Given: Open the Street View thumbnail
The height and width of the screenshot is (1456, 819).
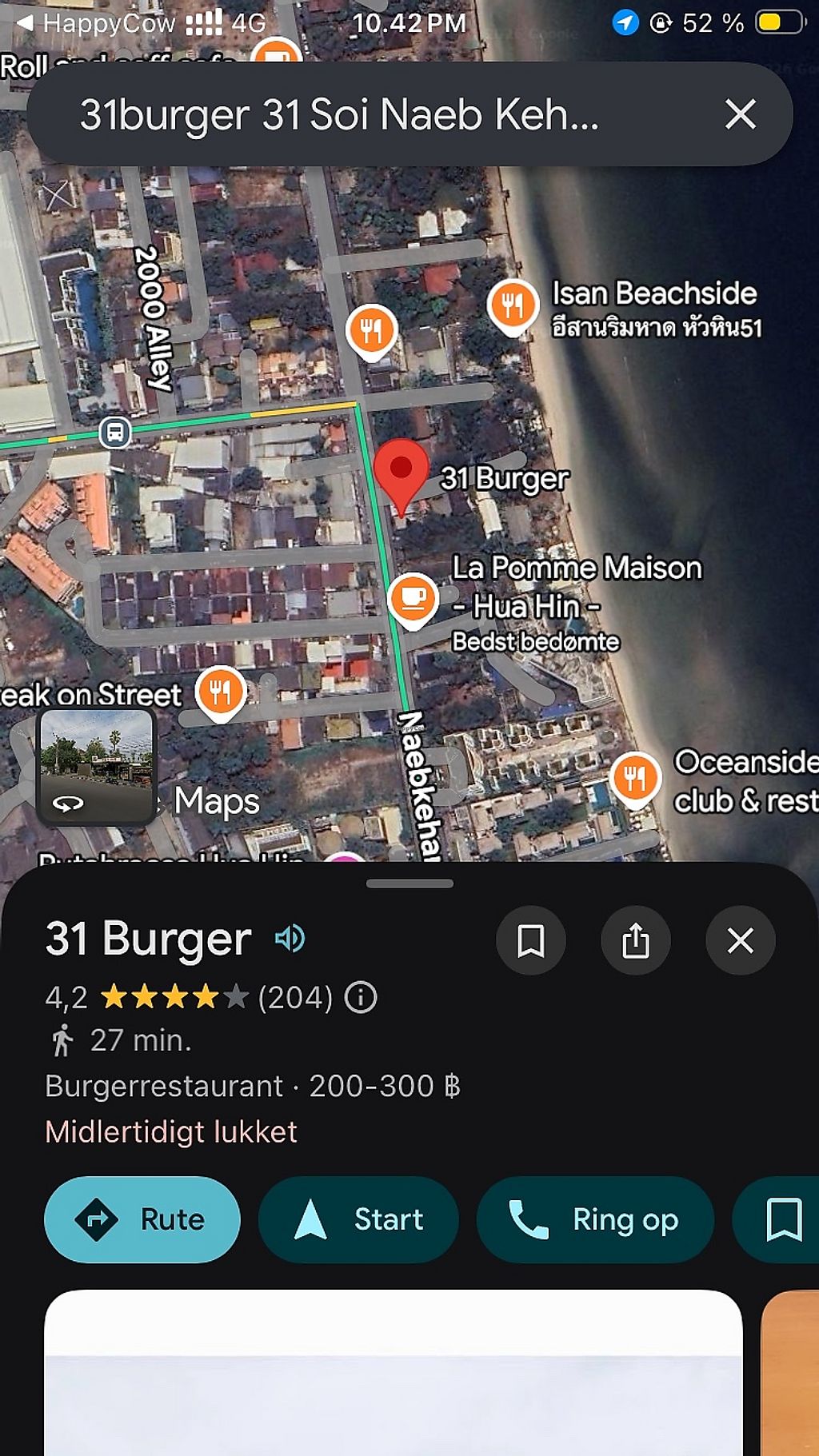Looking at the screenshot, I should coord(95,766).
